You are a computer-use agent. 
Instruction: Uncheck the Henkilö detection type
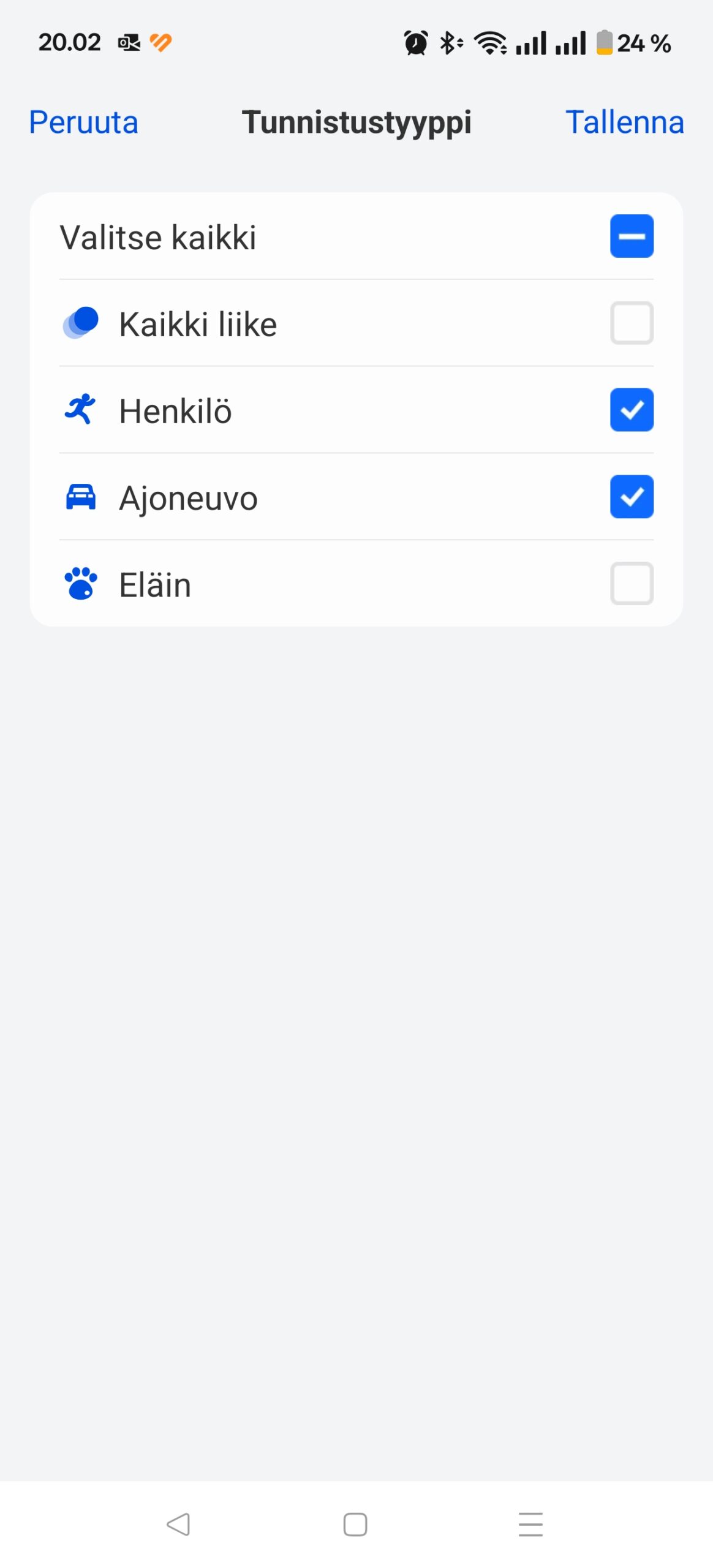coord(631,410)
